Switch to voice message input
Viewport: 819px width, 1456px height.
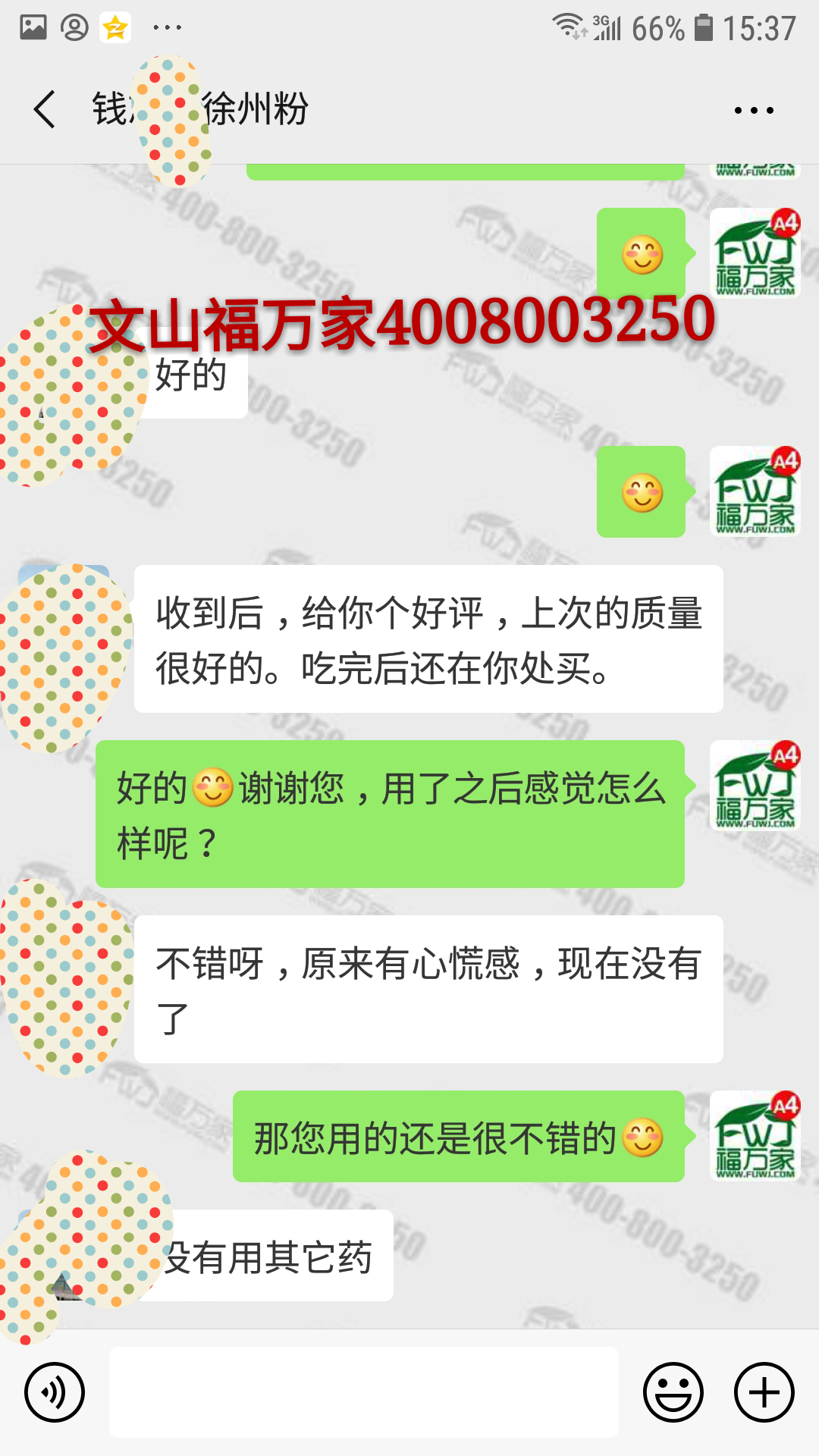[x=54, y=1392]
